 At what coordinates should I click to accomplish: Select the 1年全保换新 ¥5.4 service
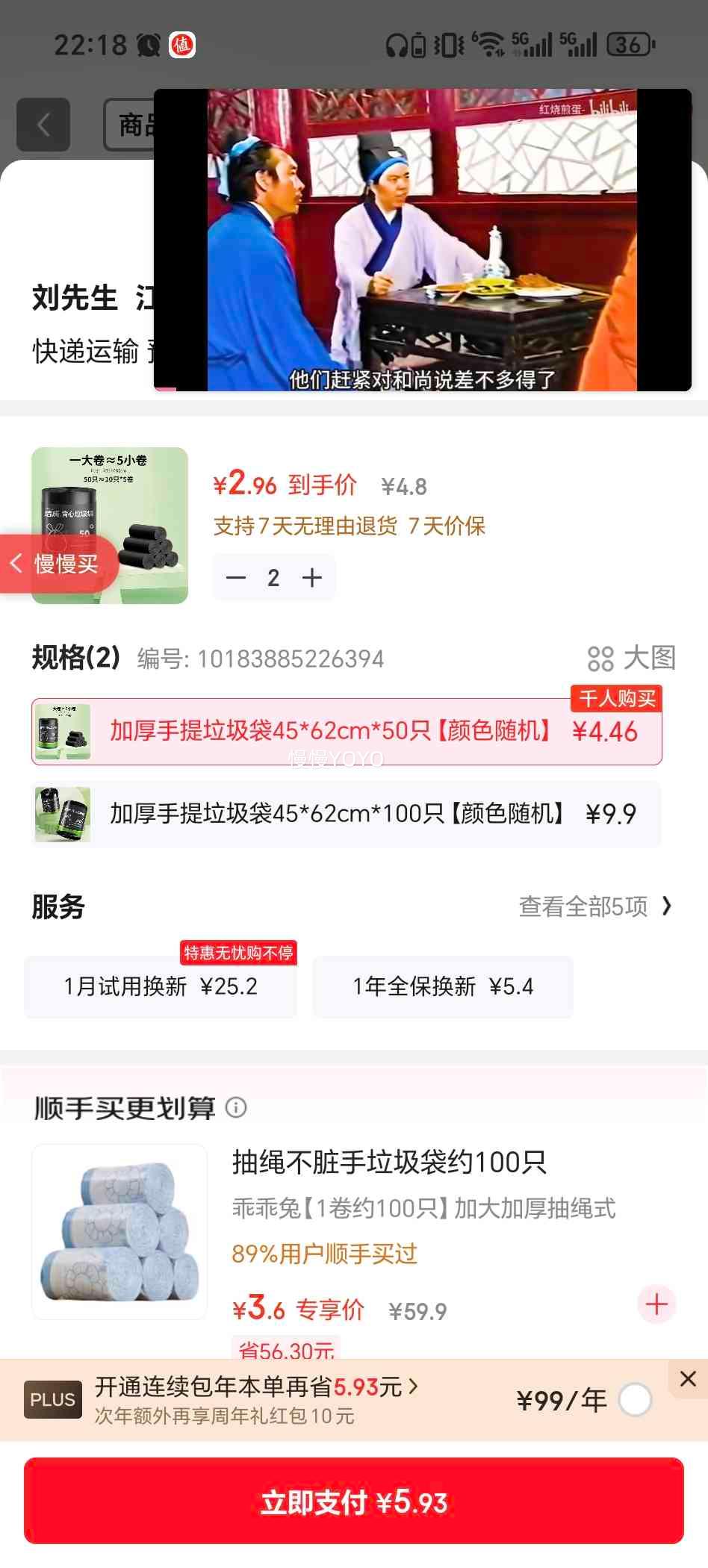(444, 986)
